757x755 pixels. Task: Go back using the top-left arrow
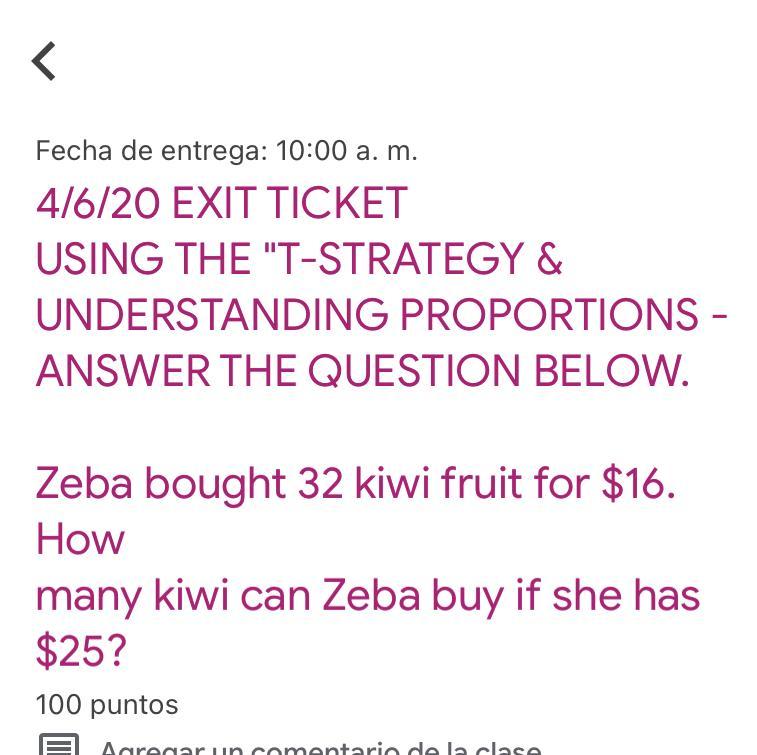click(44, 61)
